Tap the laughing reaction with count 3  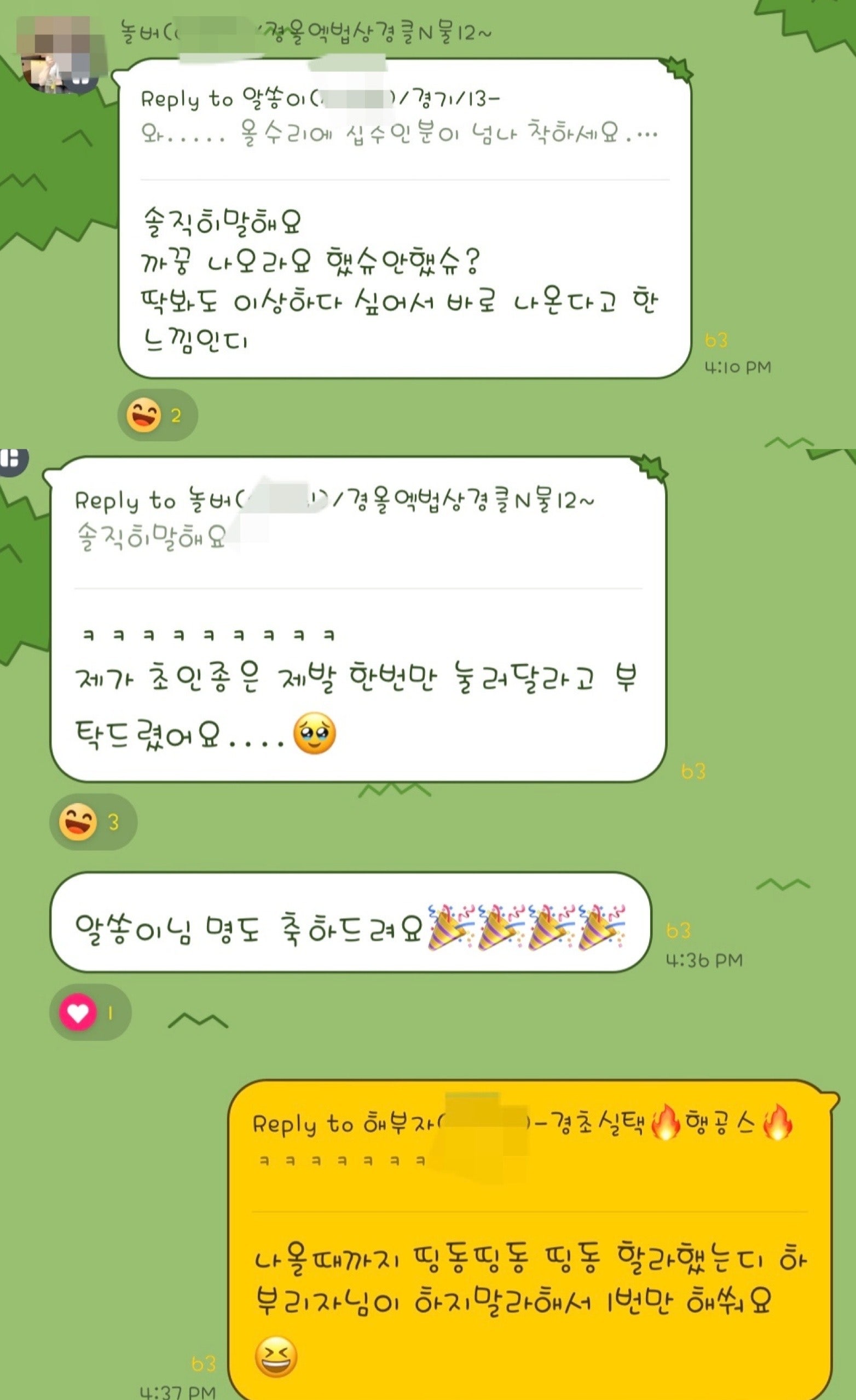point(93,822)
